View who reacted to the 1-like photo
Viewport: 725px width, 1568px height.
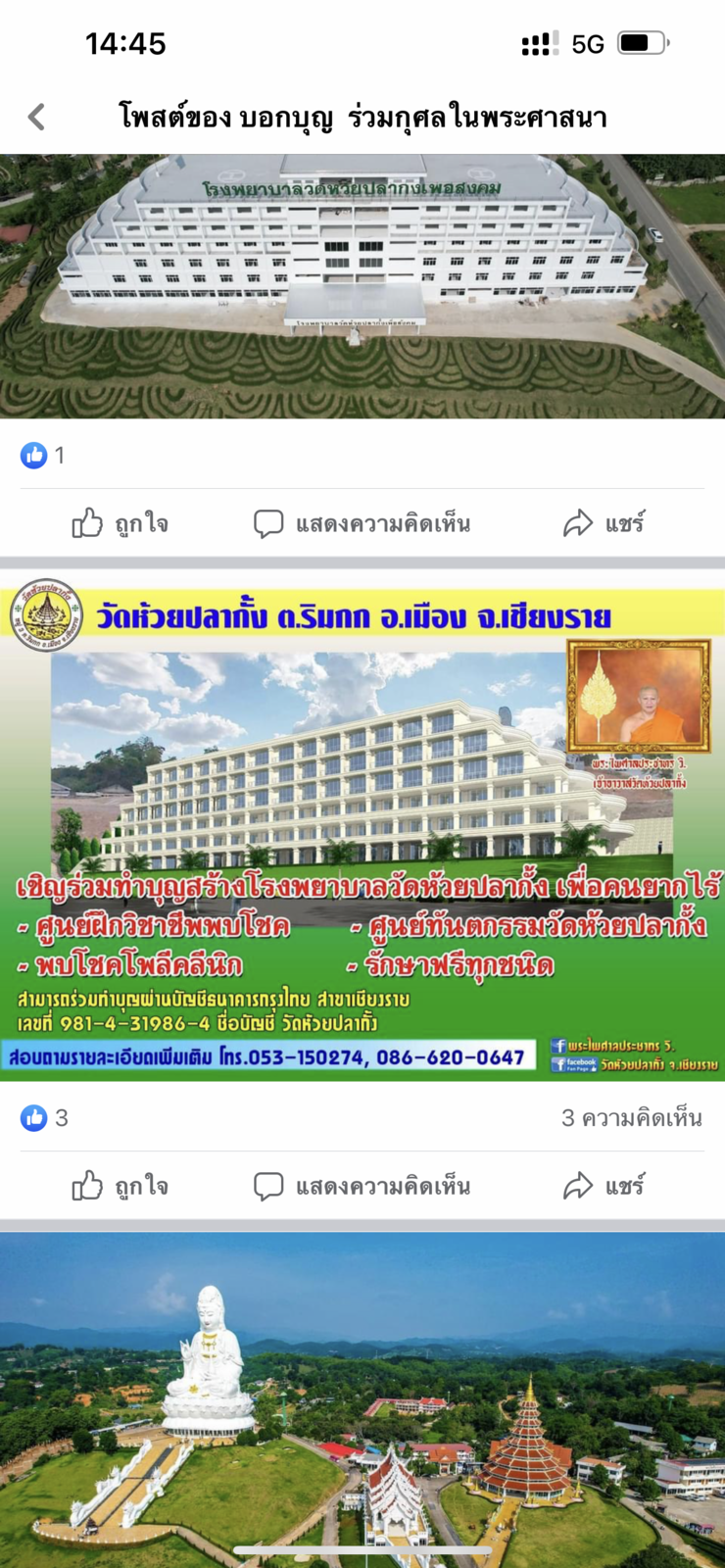coord(43,455)
